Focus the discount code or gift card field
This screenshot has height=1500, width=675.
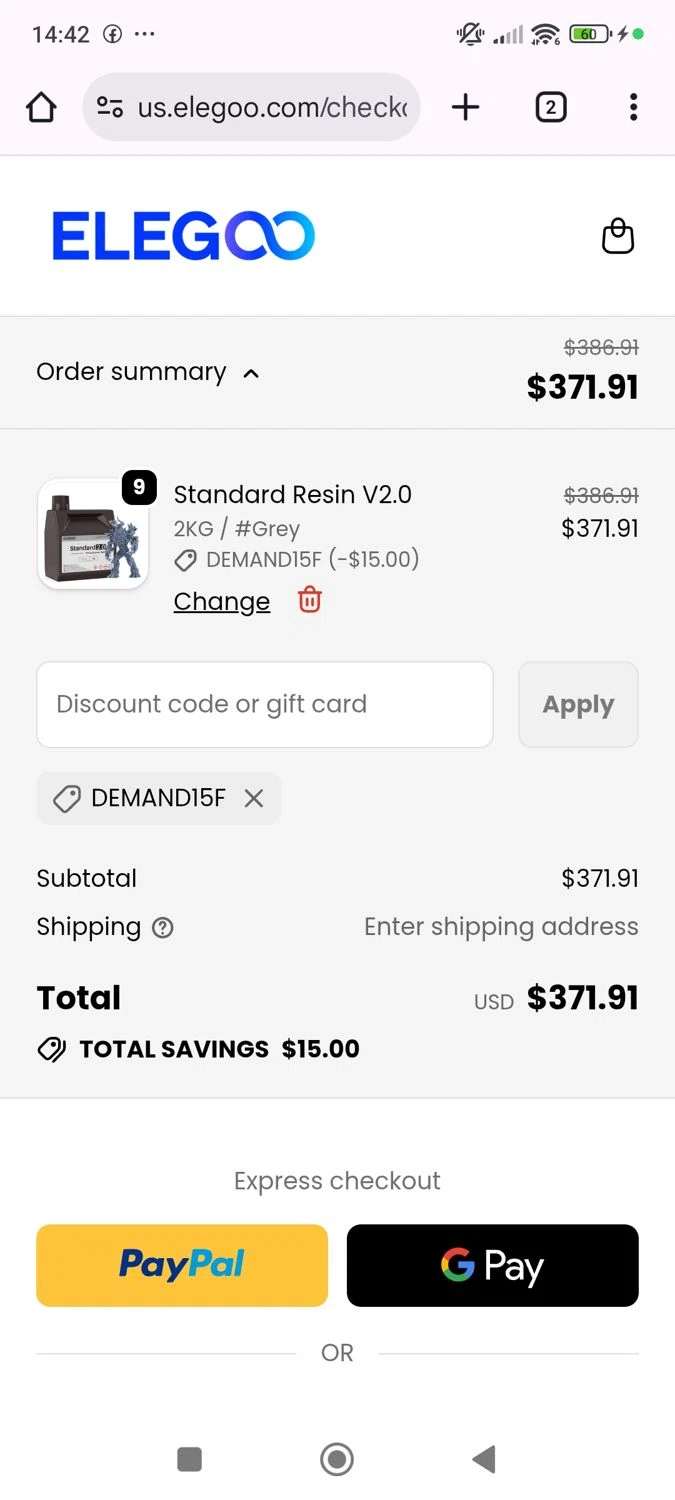coord(265,704)
